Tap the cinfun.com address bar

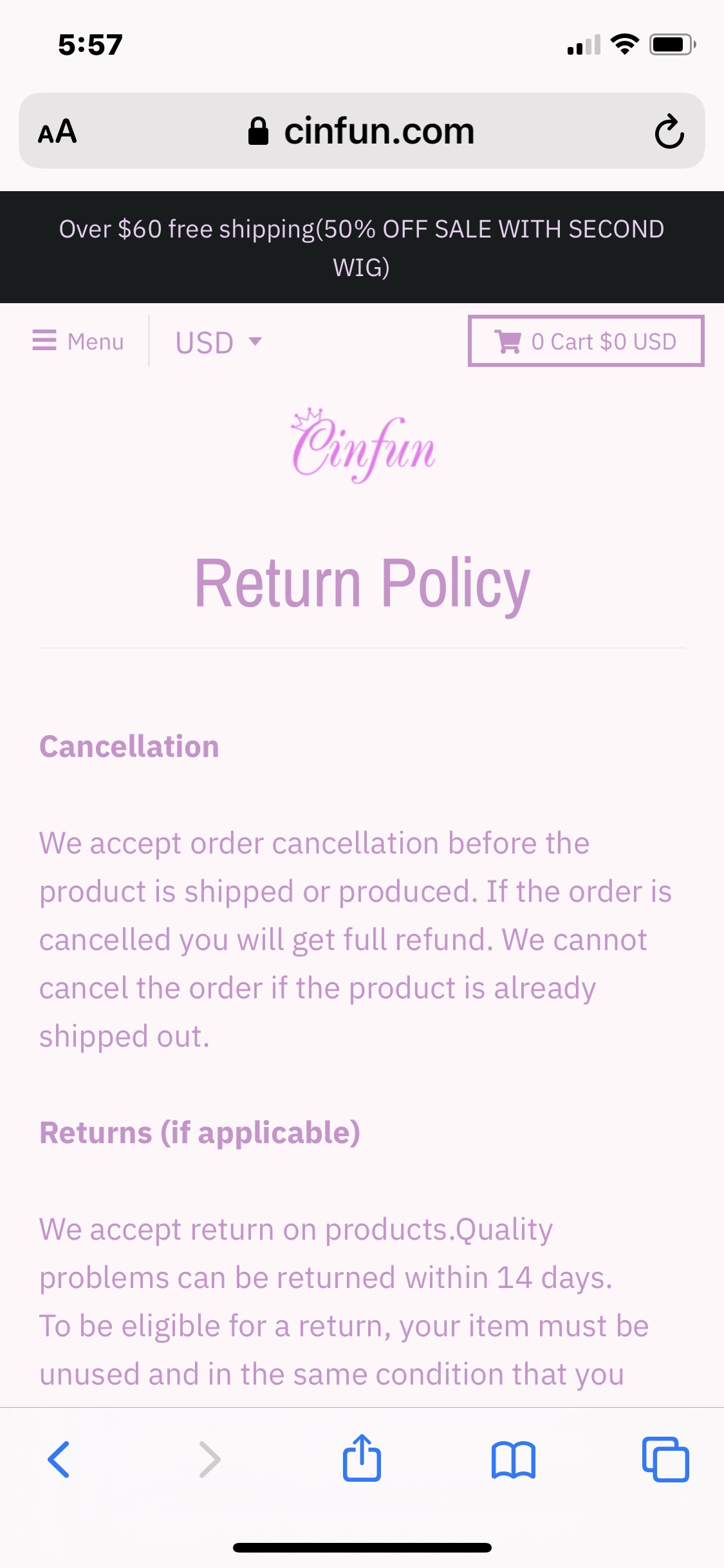pos(362,132)
